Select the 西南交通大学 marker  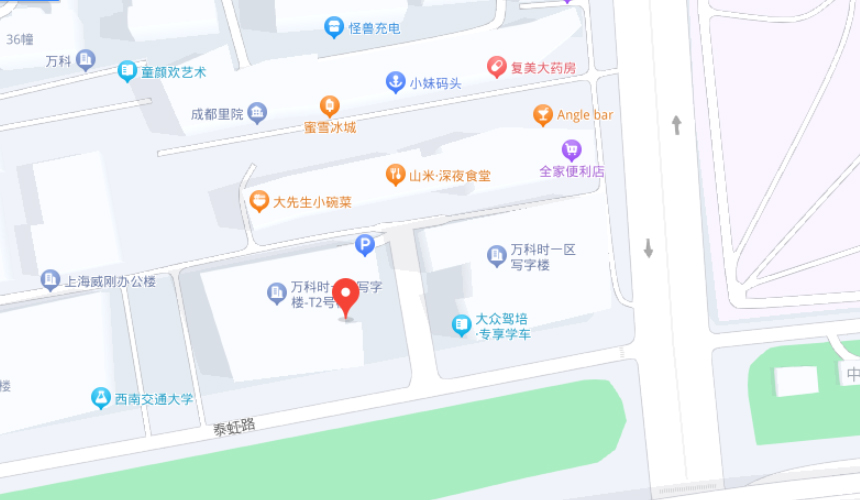101,397
